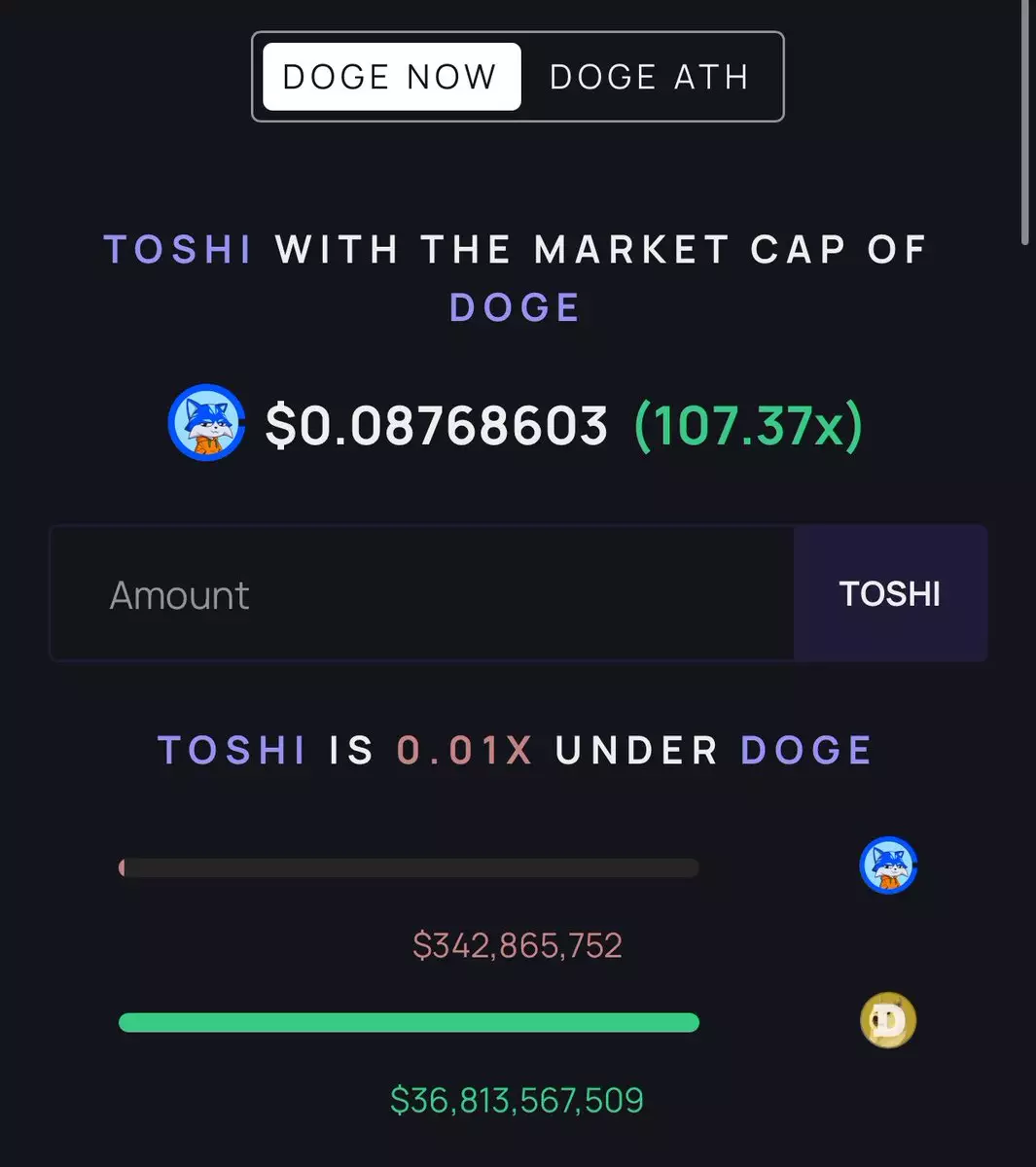Switch to the DOGE ATH view
Screen dimensions: 1036x1167
pyautogui.click(x=649, y=77)
